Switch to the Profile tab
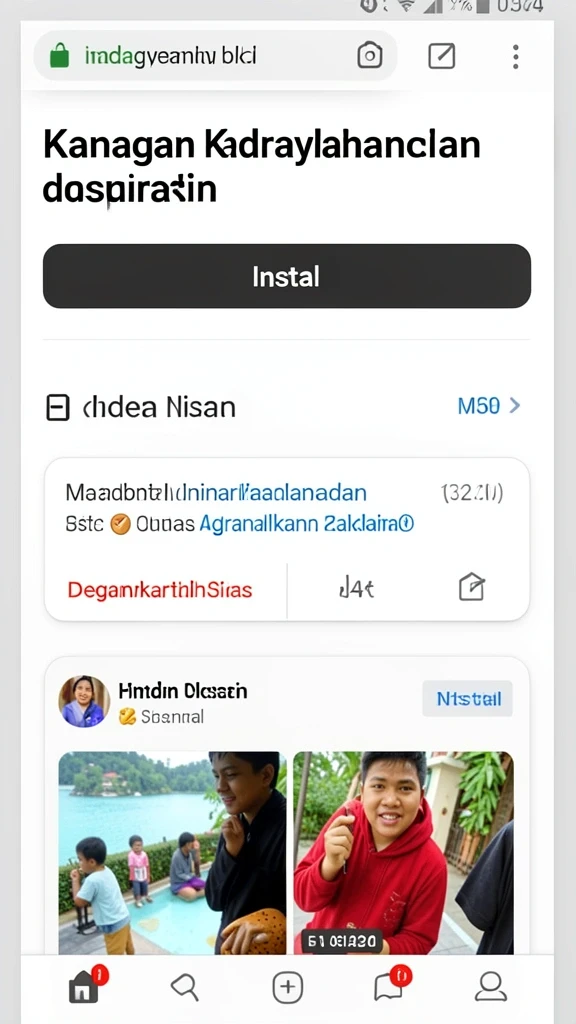This screenshot has width=576, height=1024. tap(490, 987)
